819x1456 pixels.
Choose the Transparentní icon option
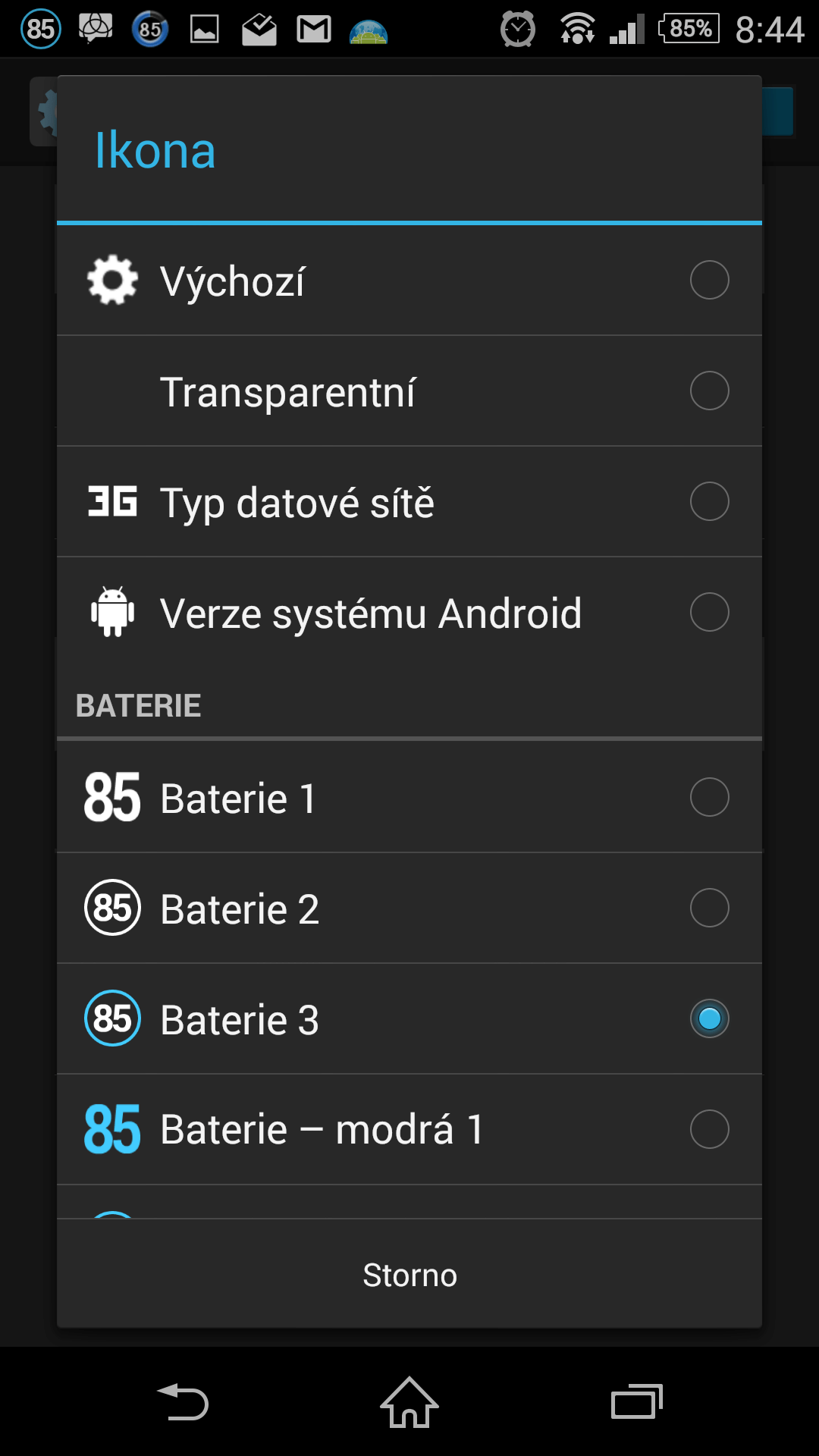pyautogui.click(x=409, y=391)
